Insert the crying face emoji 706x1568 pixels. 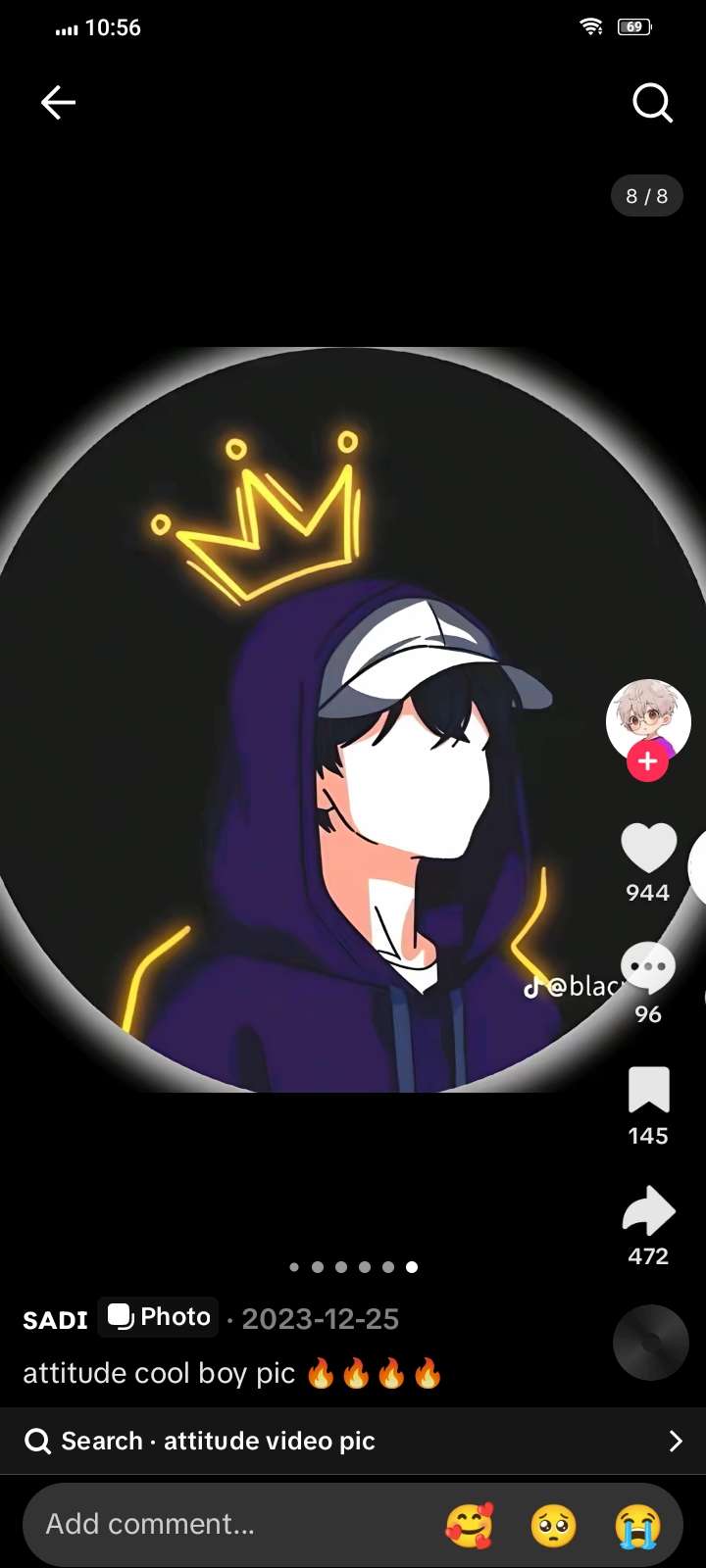tap(638, 1526)
